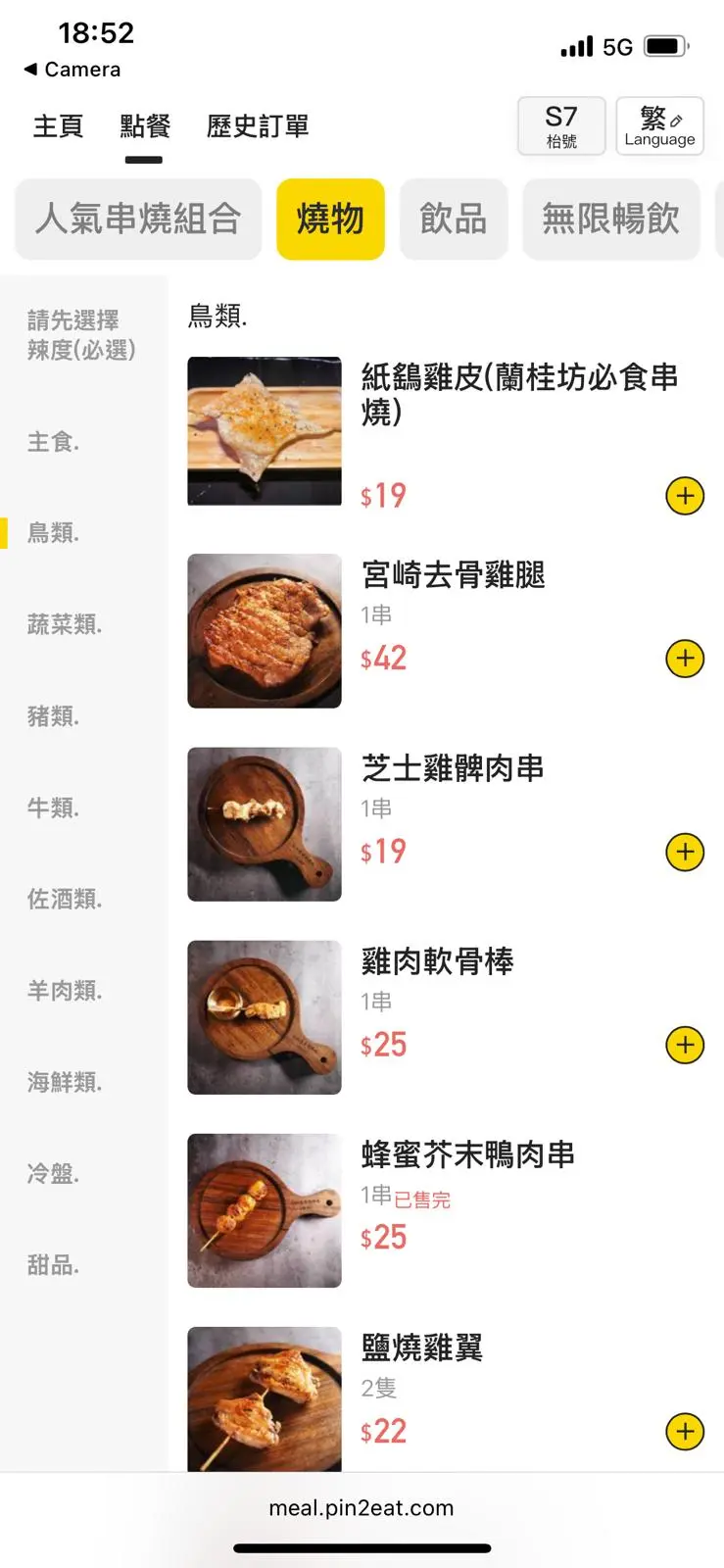Jump to the 主食 section
This screenshot has height=1568, width=724.
tap(54, 442)
